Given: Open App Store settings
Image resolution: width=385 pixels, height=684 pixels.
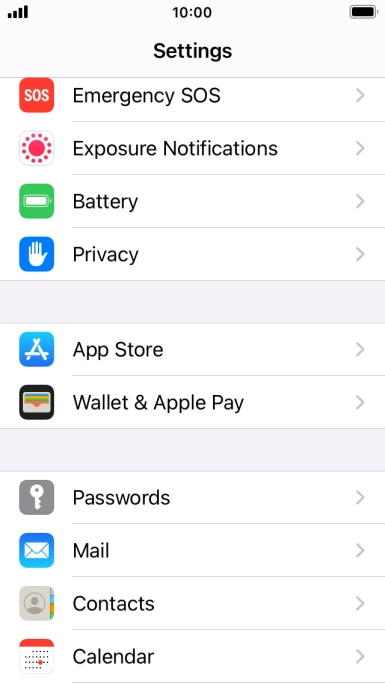Looking at the screenshot, I should click(192, 349).
